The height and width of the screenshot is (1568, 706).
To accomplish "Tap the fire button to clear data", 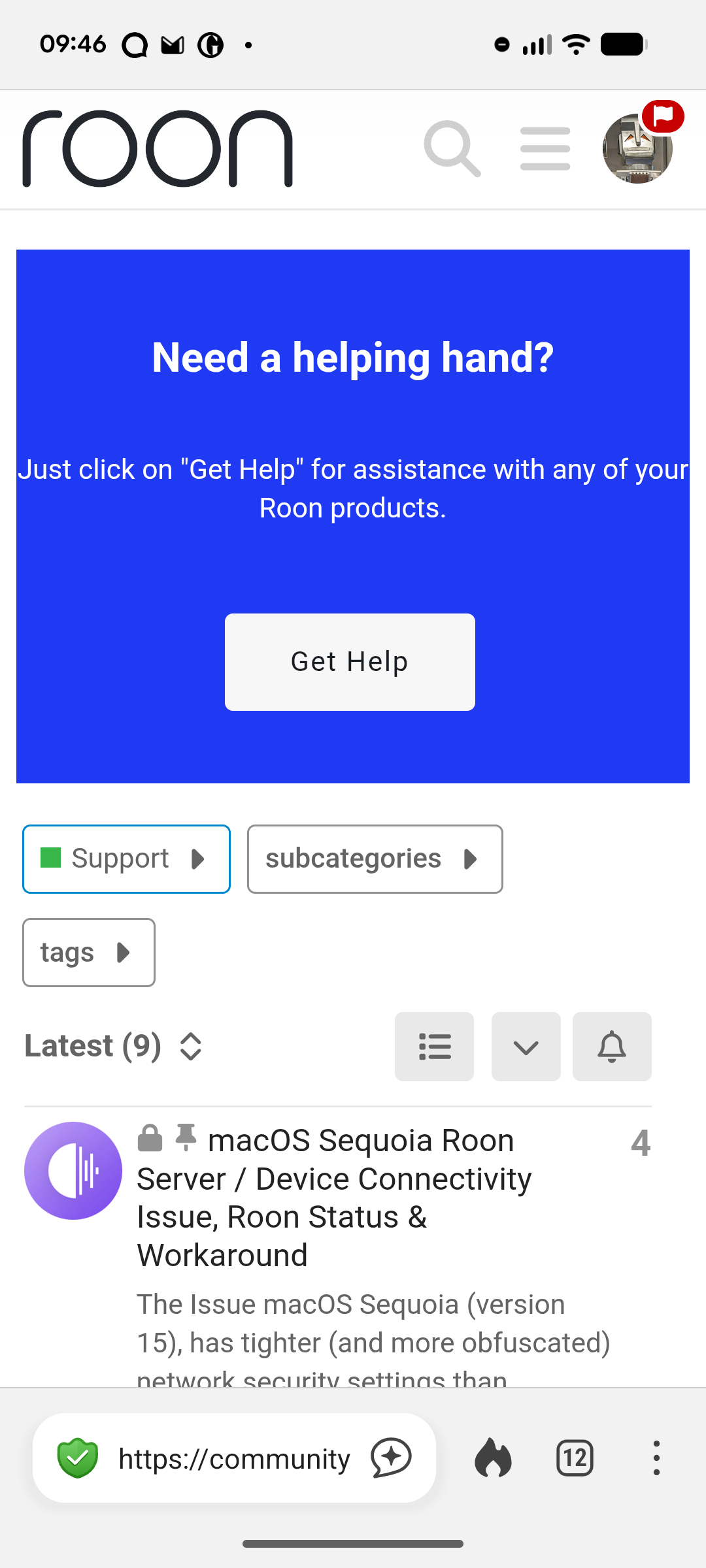I will 494,1458.
